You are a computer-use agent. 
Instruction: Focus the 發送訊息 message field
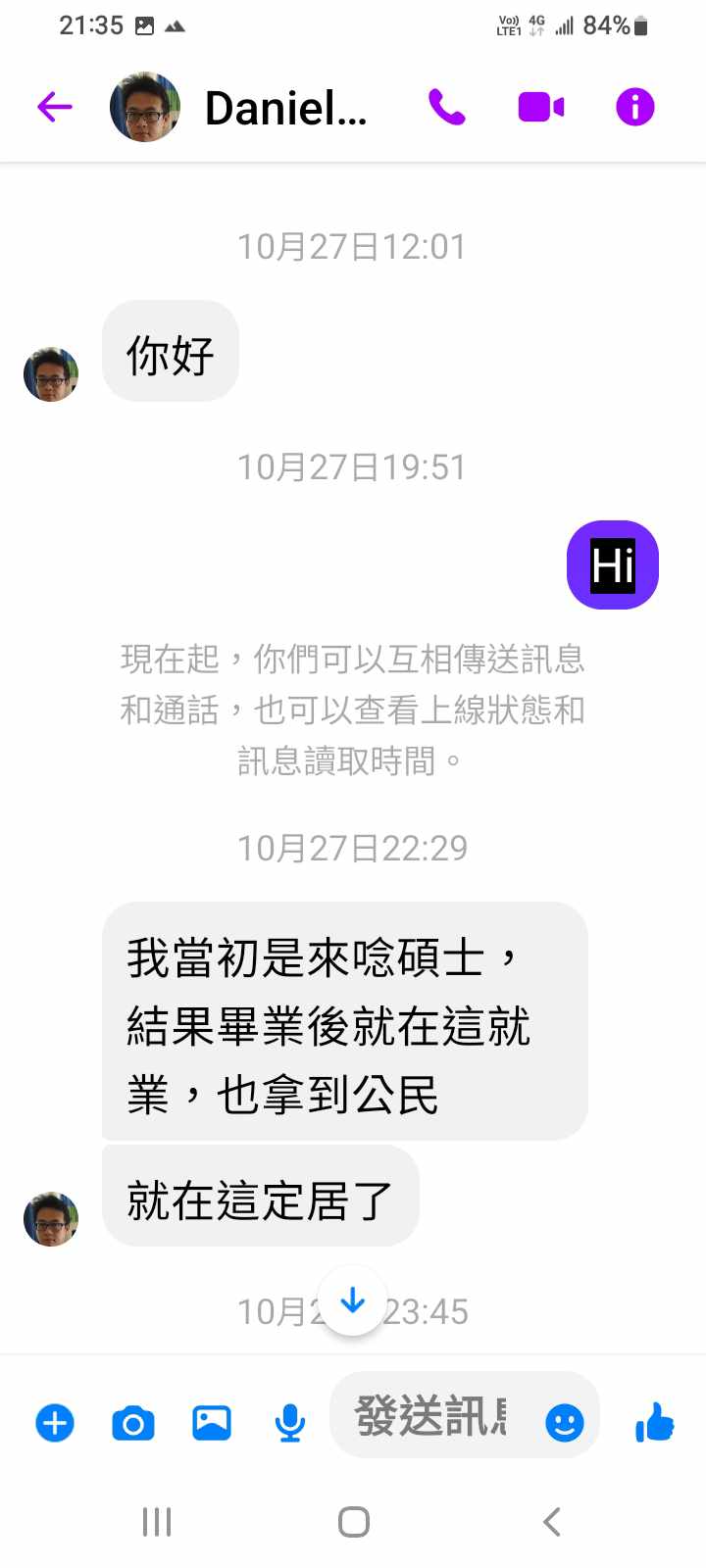point(431,1417)
